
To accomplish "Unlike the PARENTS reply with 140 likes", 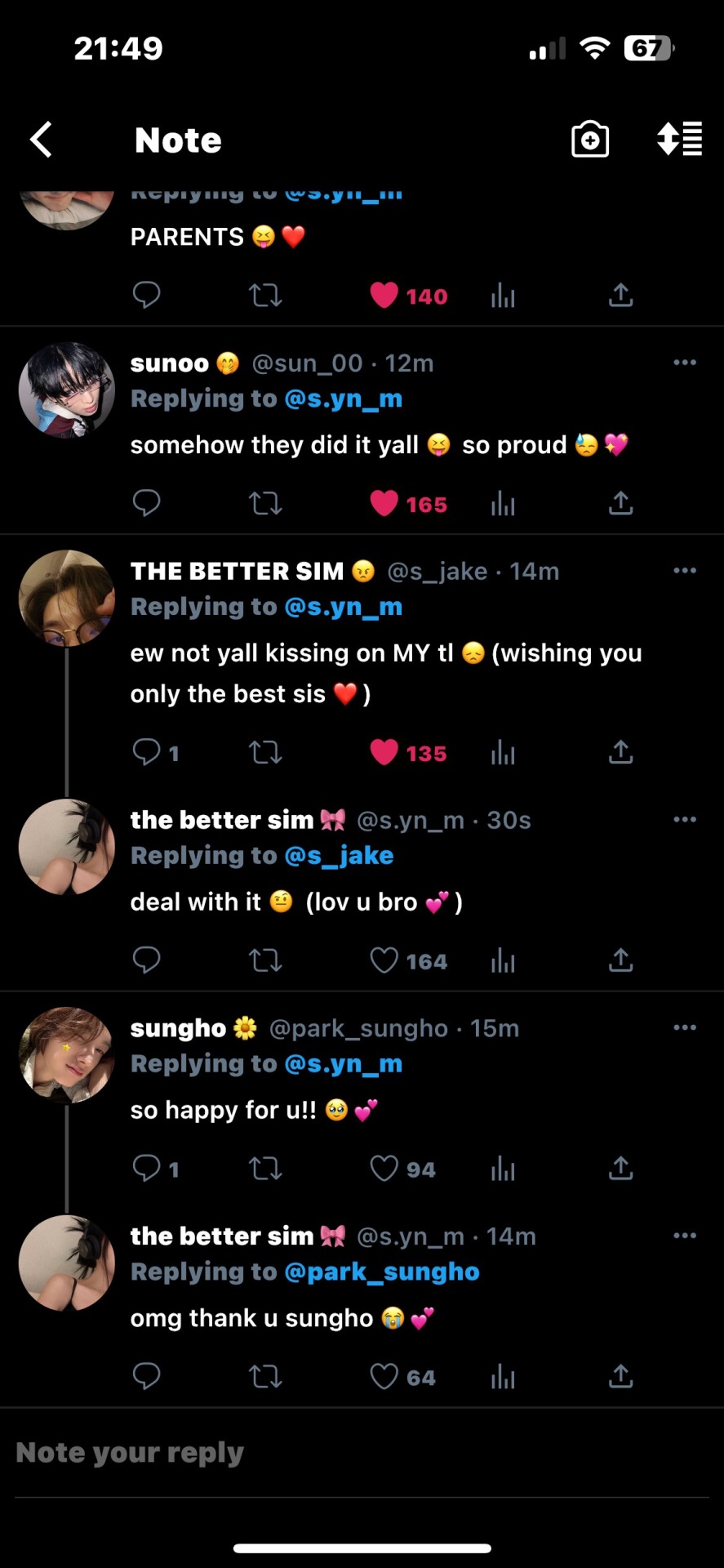I will click(x=384, y=296).
